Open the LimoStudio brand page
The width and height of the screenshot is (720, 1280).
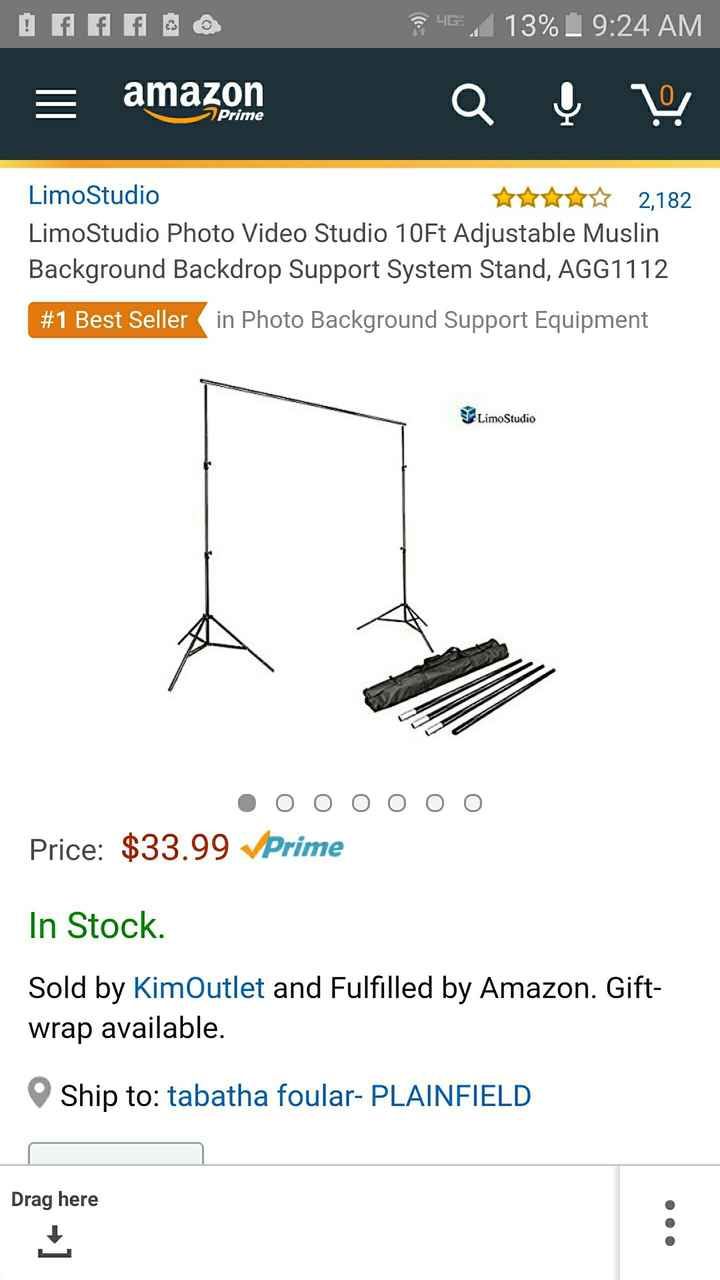[x=93, y=195]
